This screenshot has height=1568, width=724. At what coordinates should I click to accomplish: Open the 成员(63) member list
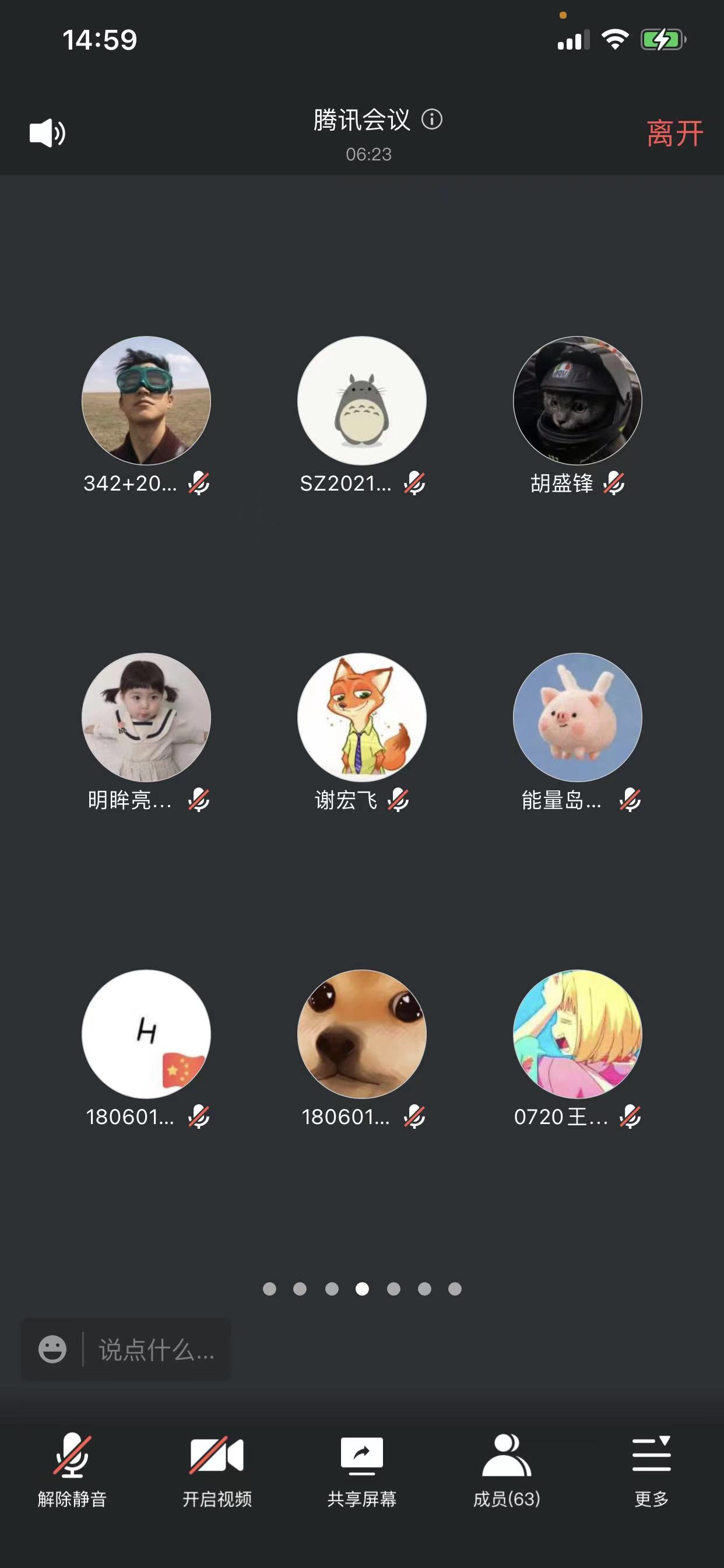point(507,1470)
